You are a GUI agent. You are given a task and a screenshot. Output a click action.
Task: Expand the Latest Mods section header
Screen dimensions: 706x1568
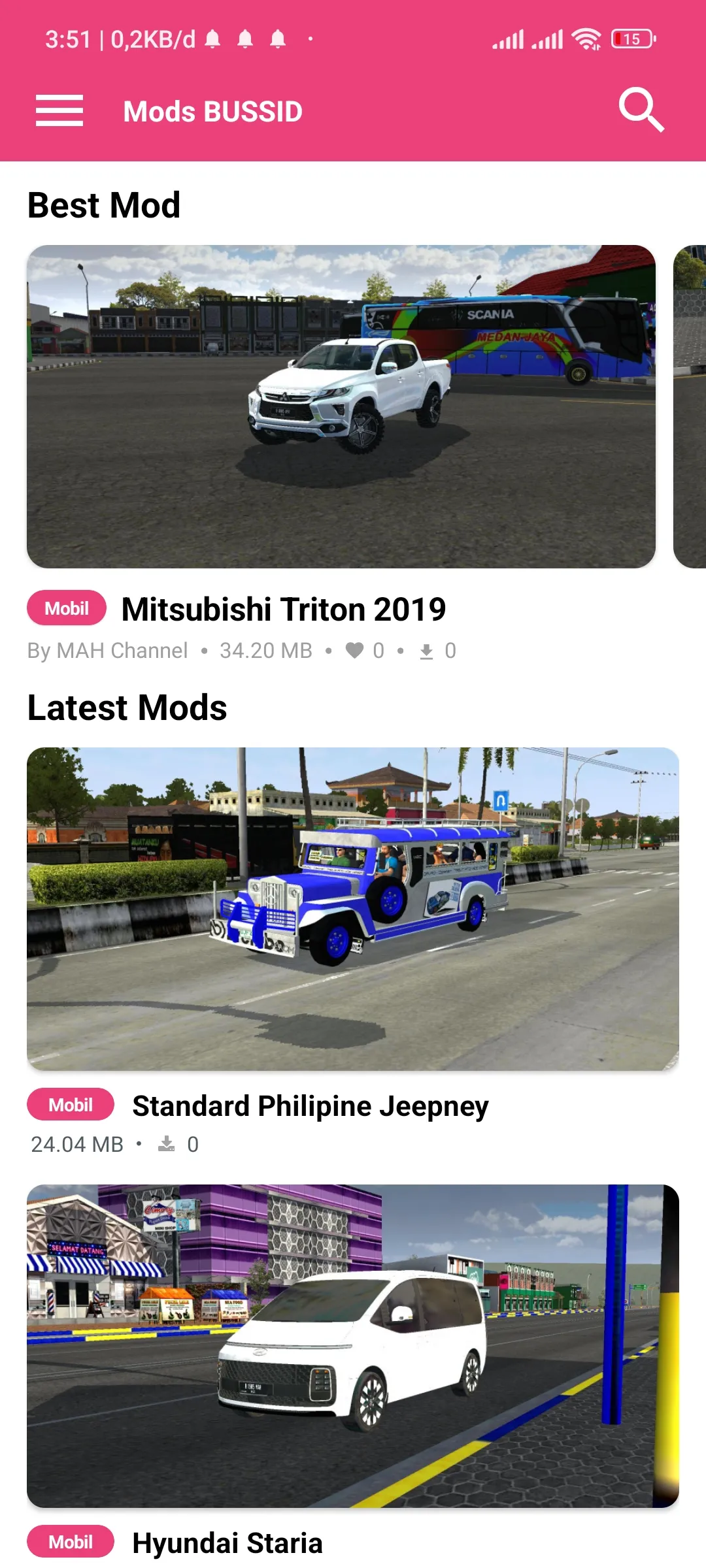[127, 707]
